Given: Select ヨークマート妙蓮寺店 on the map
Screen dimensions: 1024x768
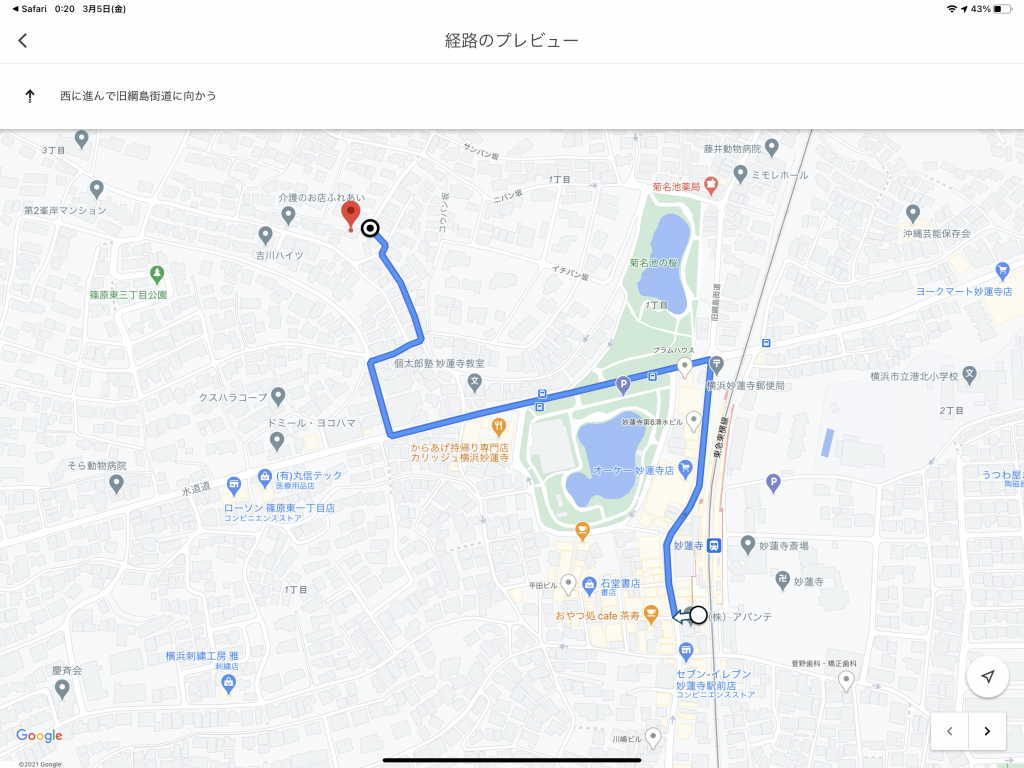Looking at the screenshot, I should 1003,271.
